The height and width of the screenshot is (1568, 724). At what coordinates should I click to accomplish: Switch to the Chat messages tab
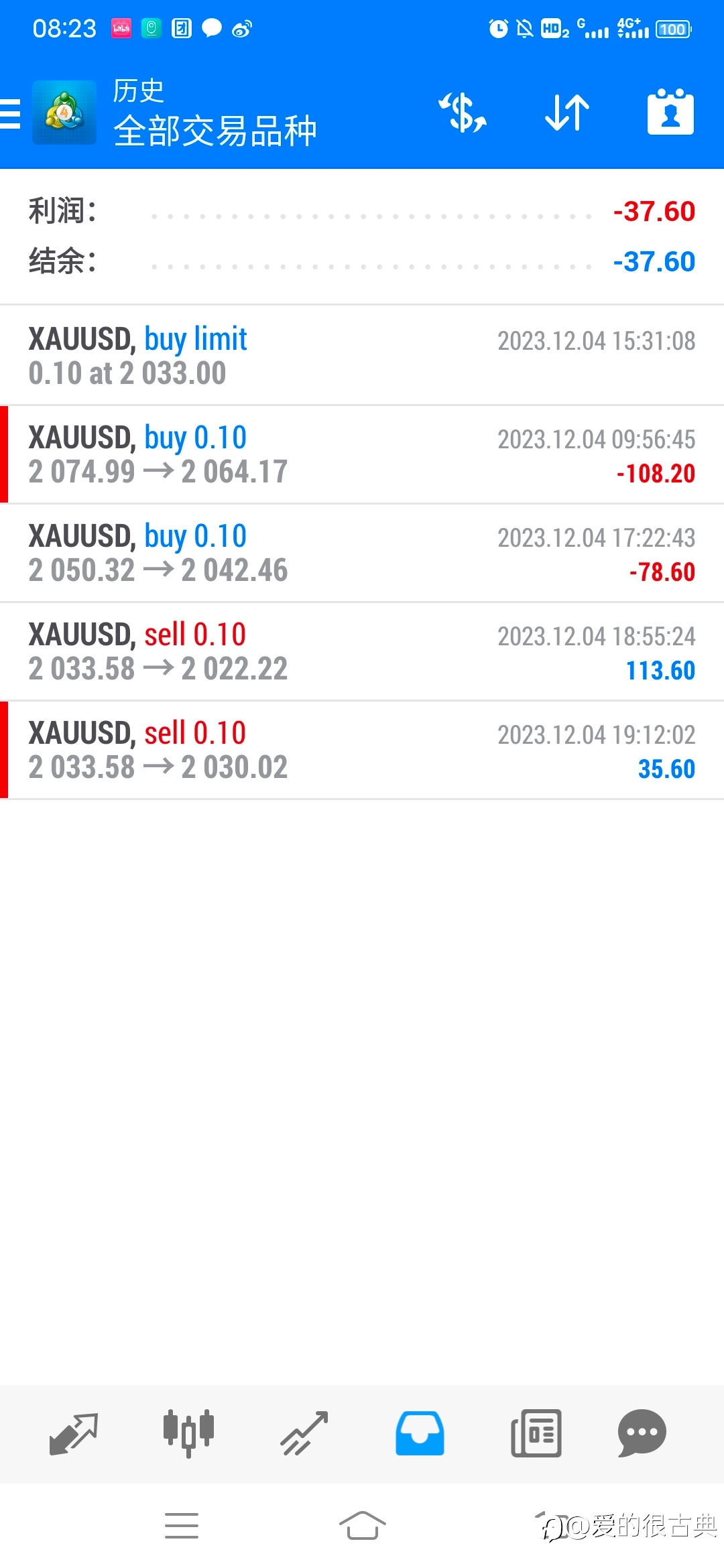pyautogui.click(x=642, y=1434)
